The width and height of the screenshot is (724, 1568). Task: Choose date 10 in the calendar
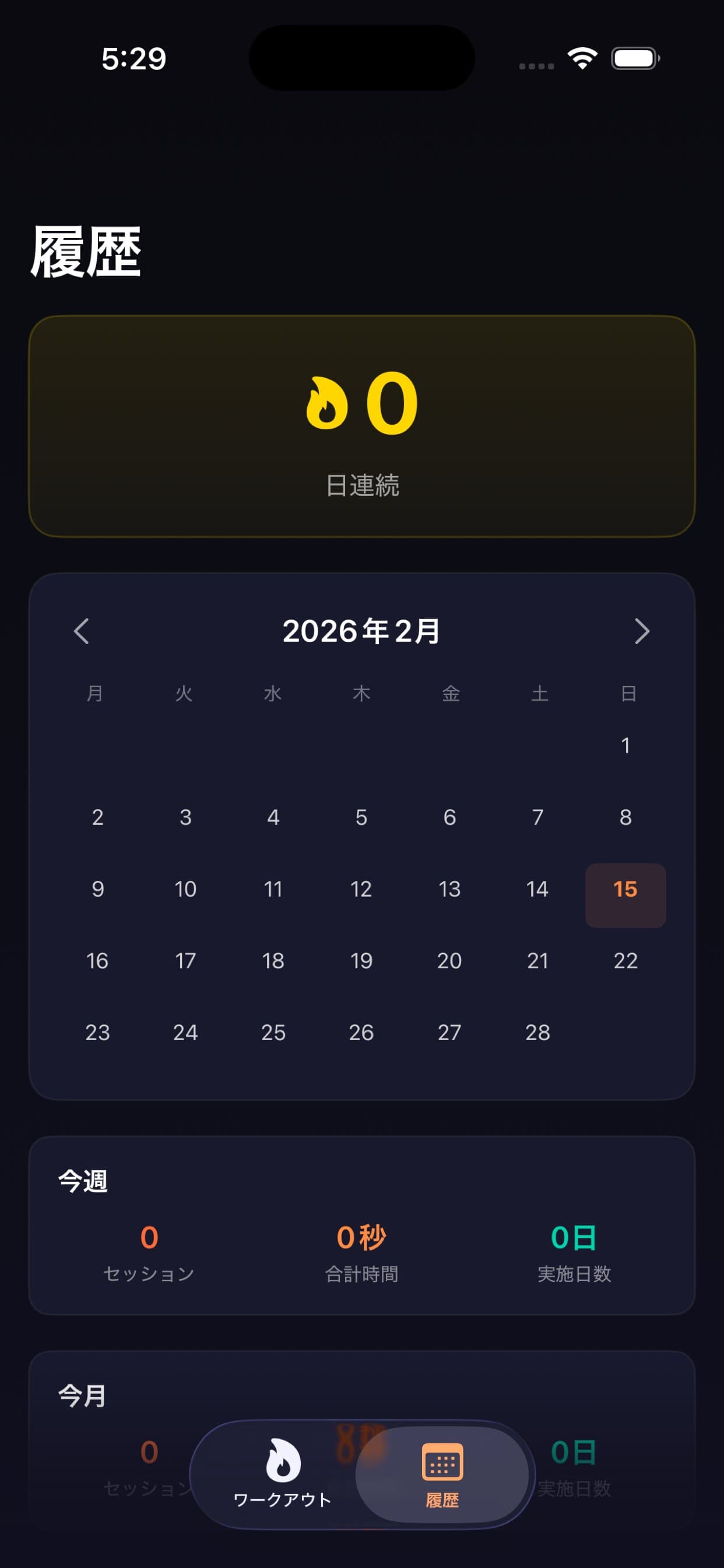coord(185,890)
